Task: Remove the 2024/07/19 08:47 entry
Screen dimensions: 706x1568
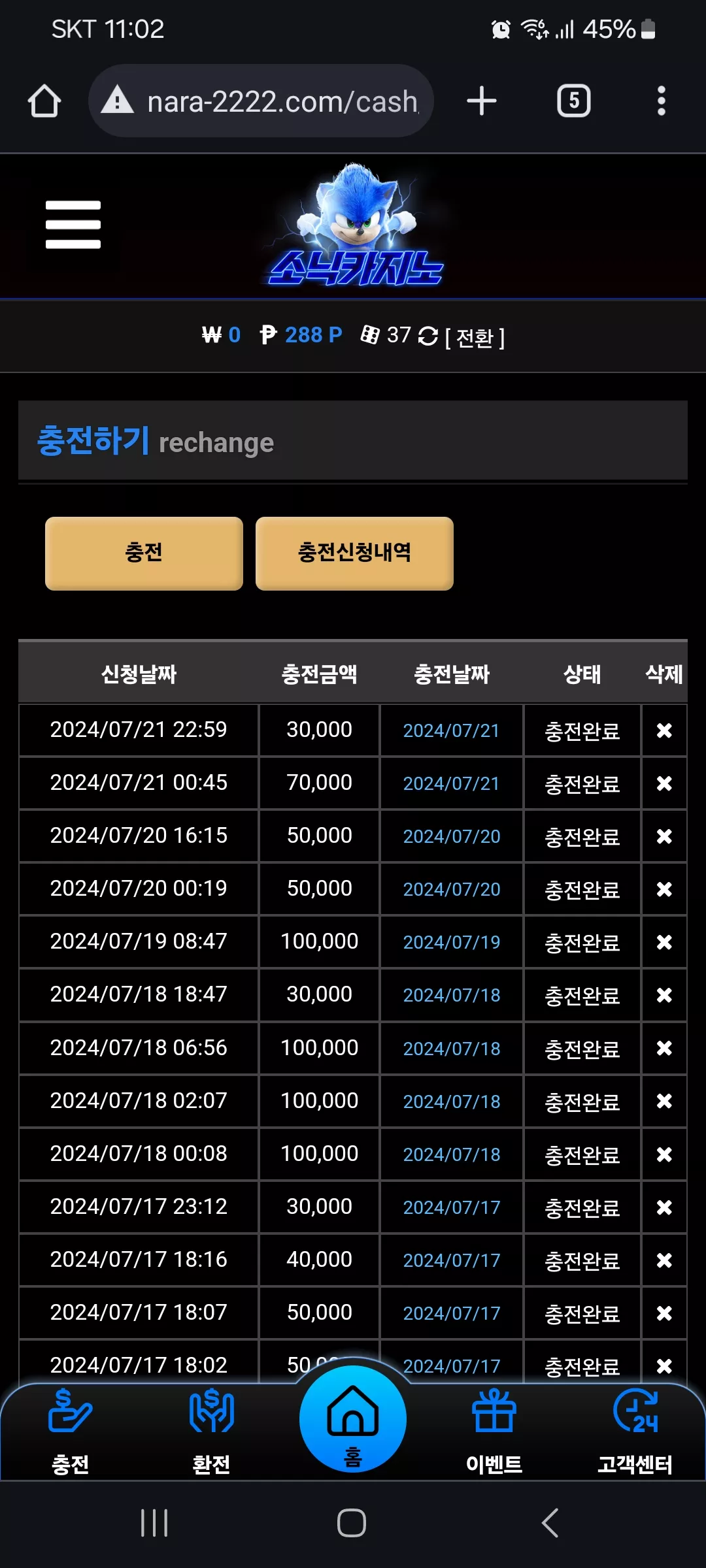Action: pyautogui.click(x=664, y=942)
